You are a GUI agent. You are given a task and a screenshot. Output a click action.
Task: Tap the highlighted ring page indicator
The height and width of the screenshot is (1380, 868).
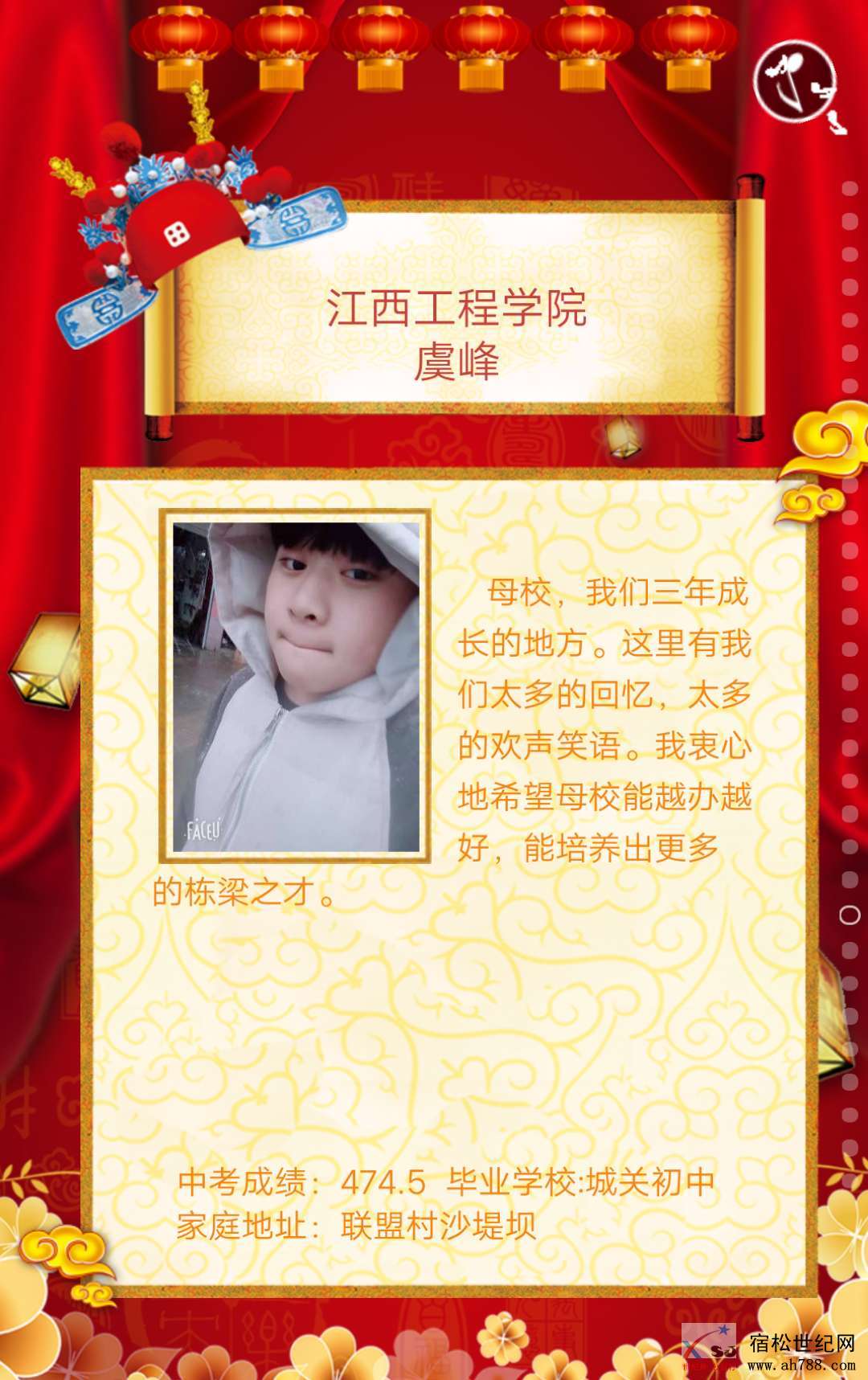850,915
